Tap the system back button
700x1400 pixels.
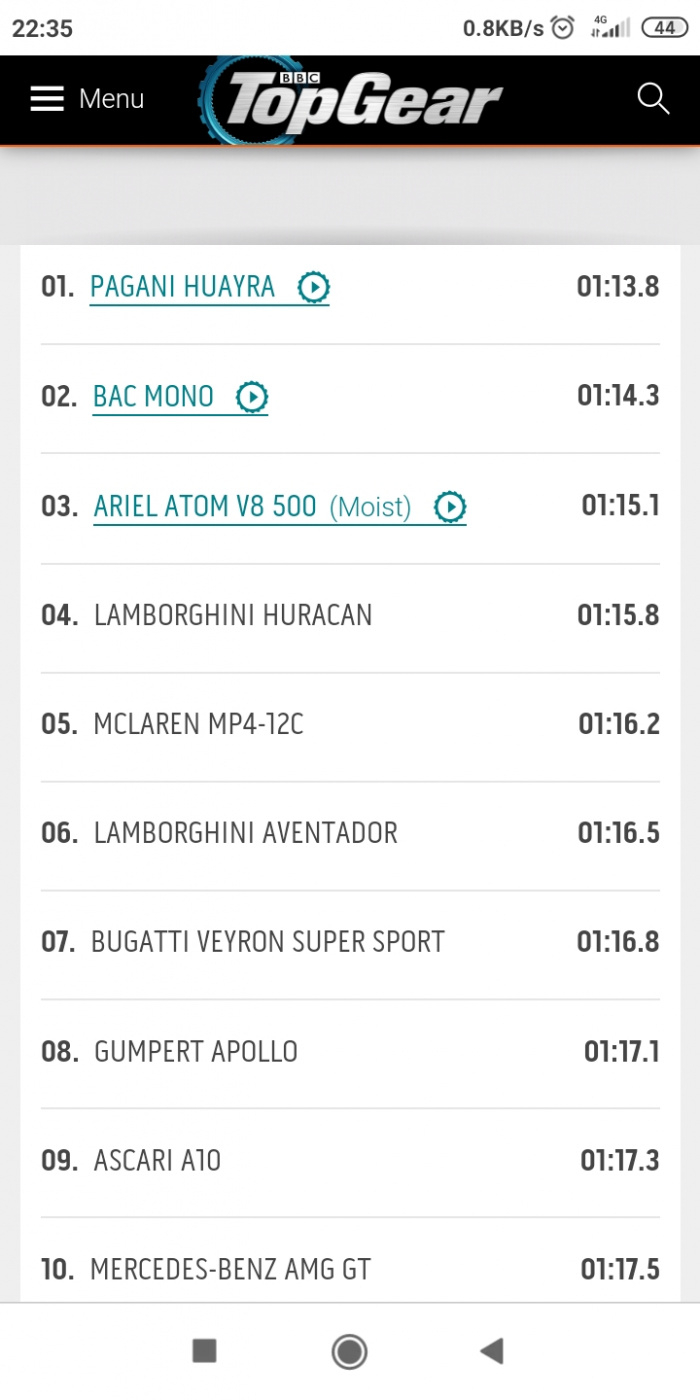click(x=491, y=1352)
